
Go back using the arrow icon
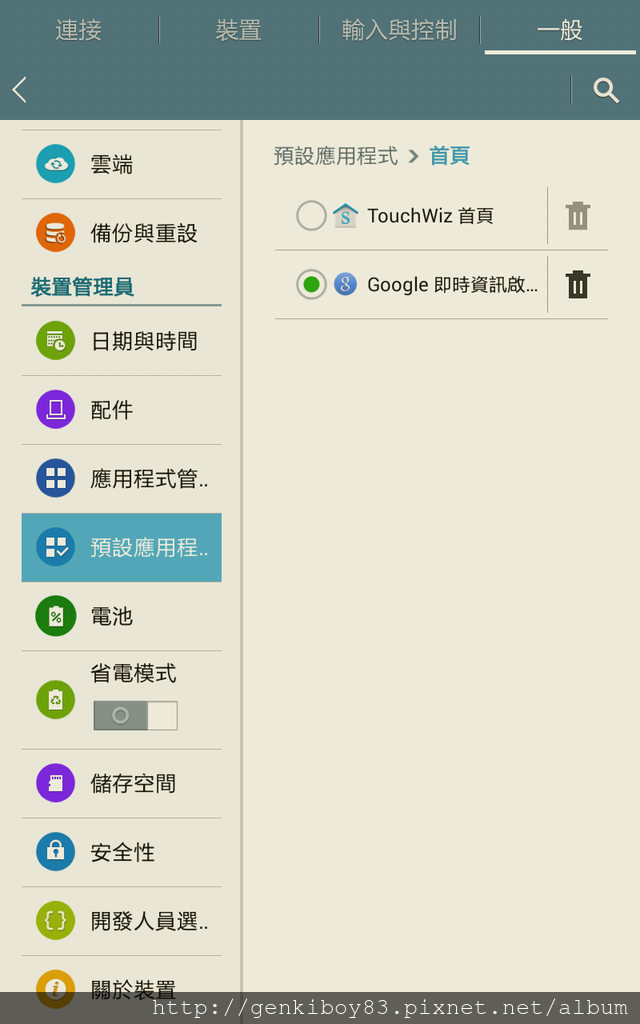20,90
